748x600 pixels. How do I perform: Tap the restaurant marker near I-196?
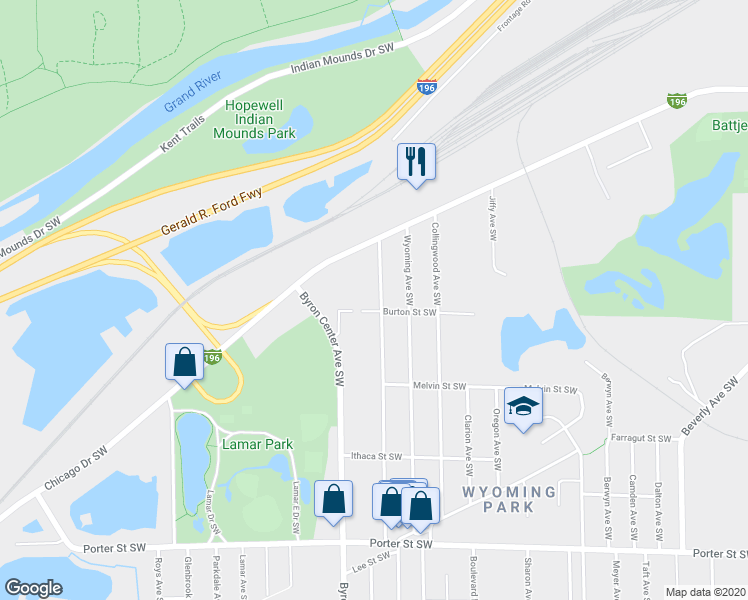(416, 161)
